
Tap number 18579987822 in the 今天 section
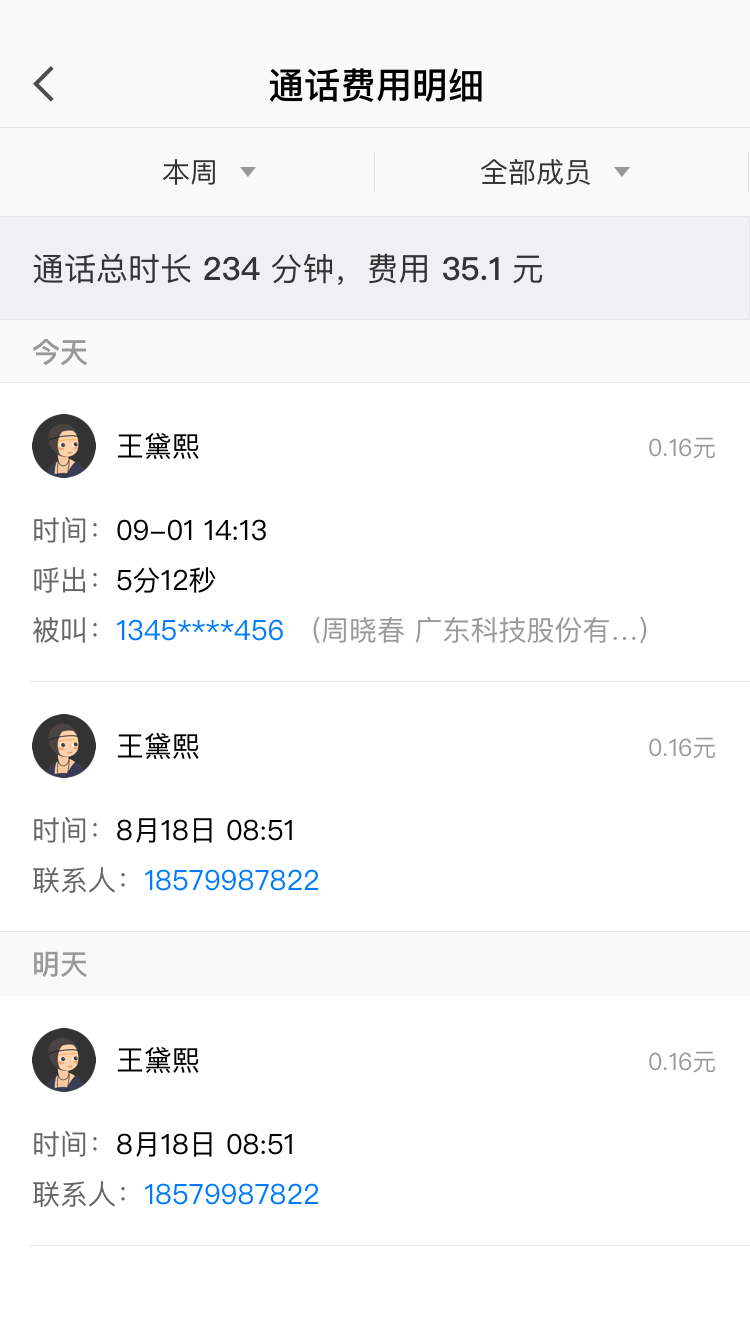click(x=231, y=880)
